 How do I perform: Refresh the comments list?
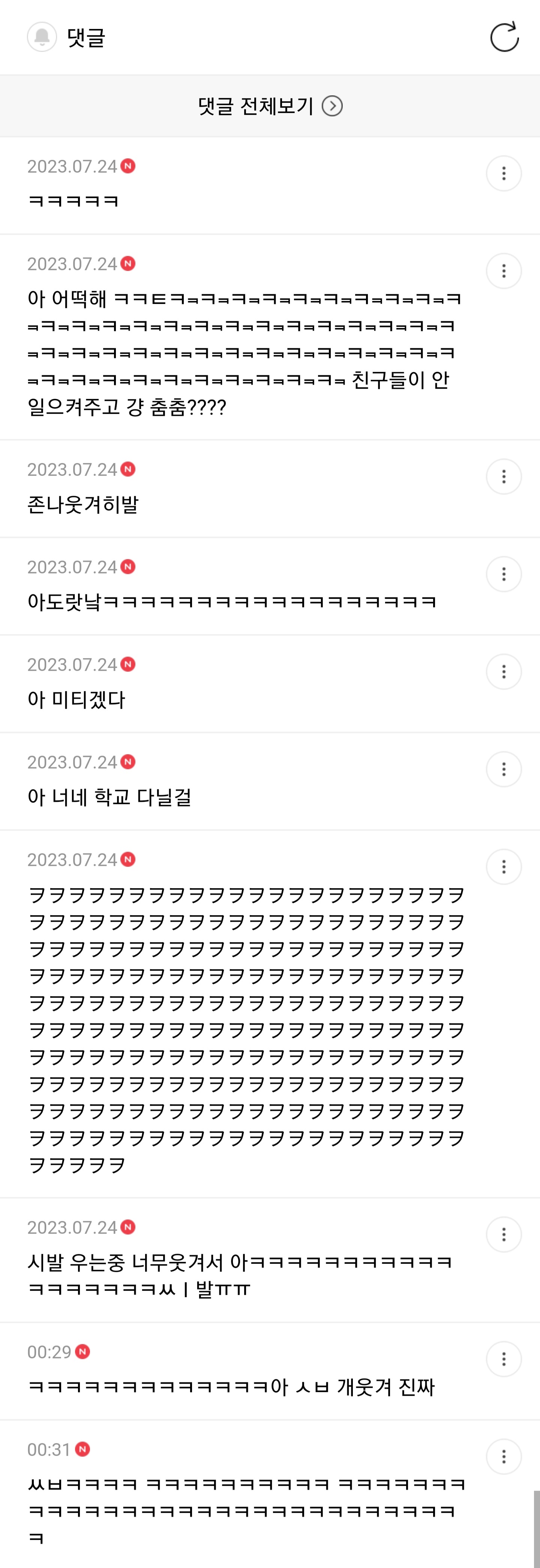505,36
